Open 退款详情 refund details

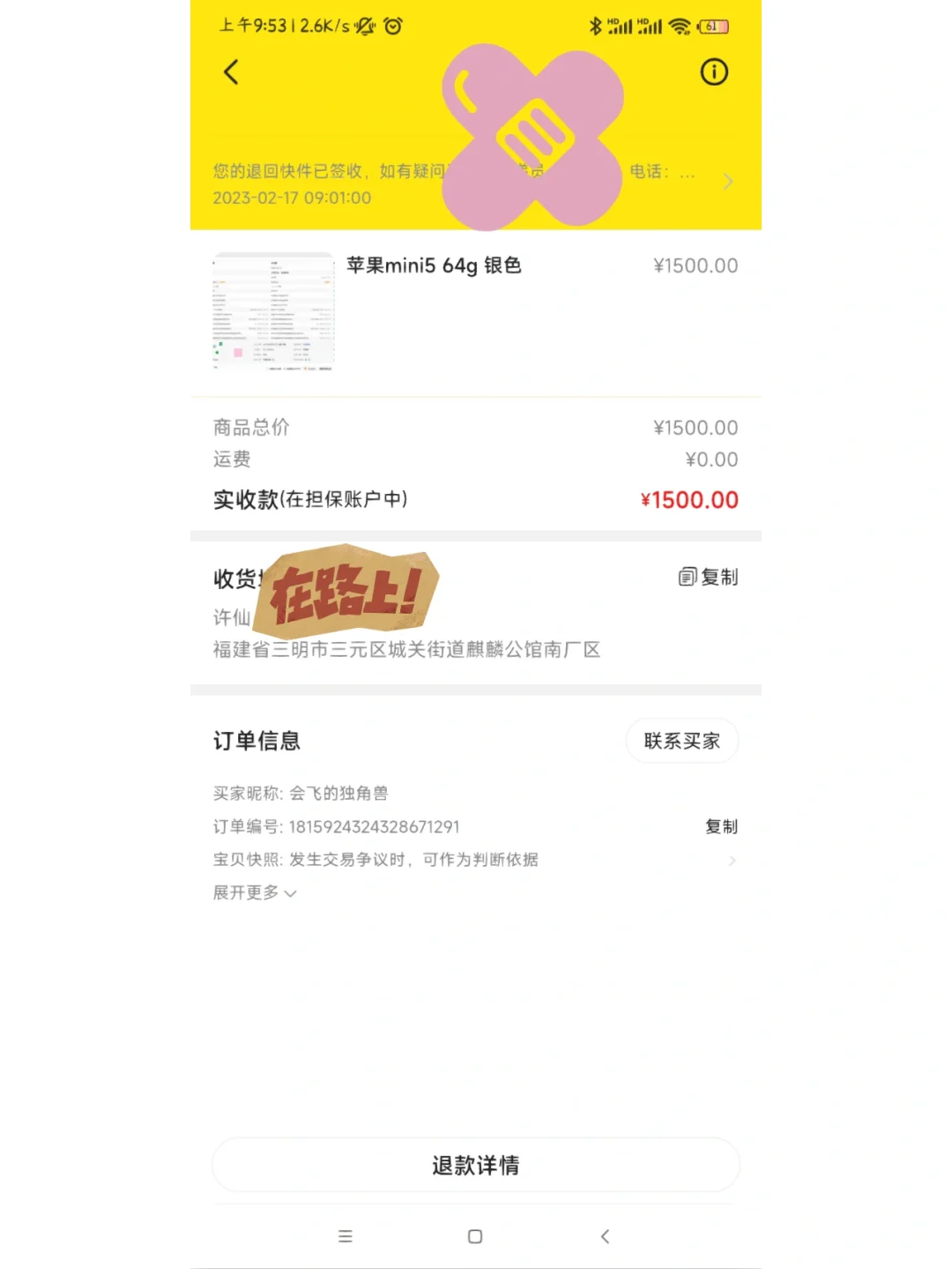[x=475, y=1165]
